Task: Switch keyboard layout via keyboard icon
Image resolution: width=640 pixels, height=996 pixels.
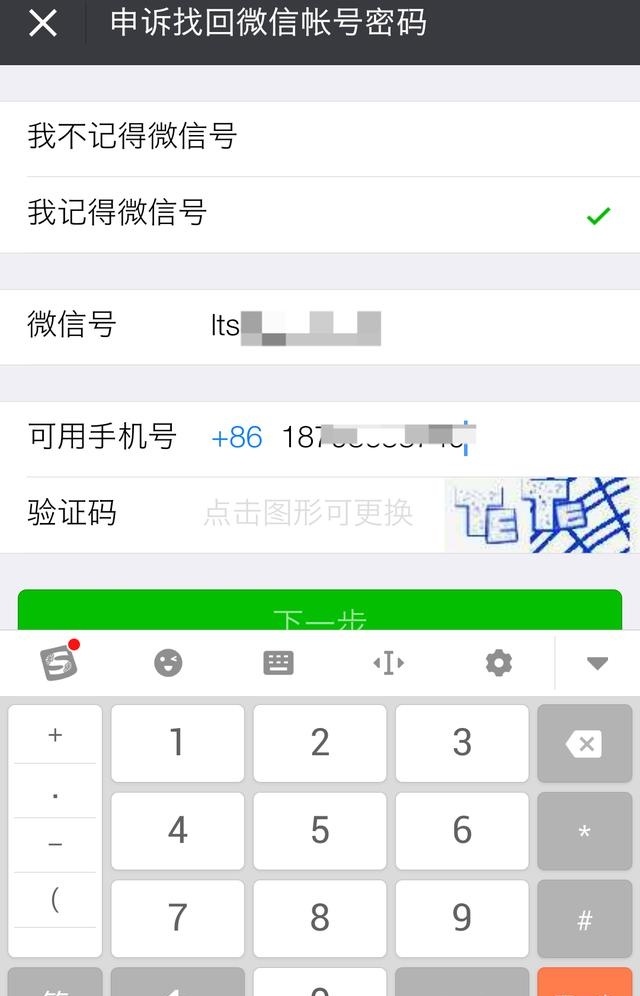Action: click(x=278, y=662)
